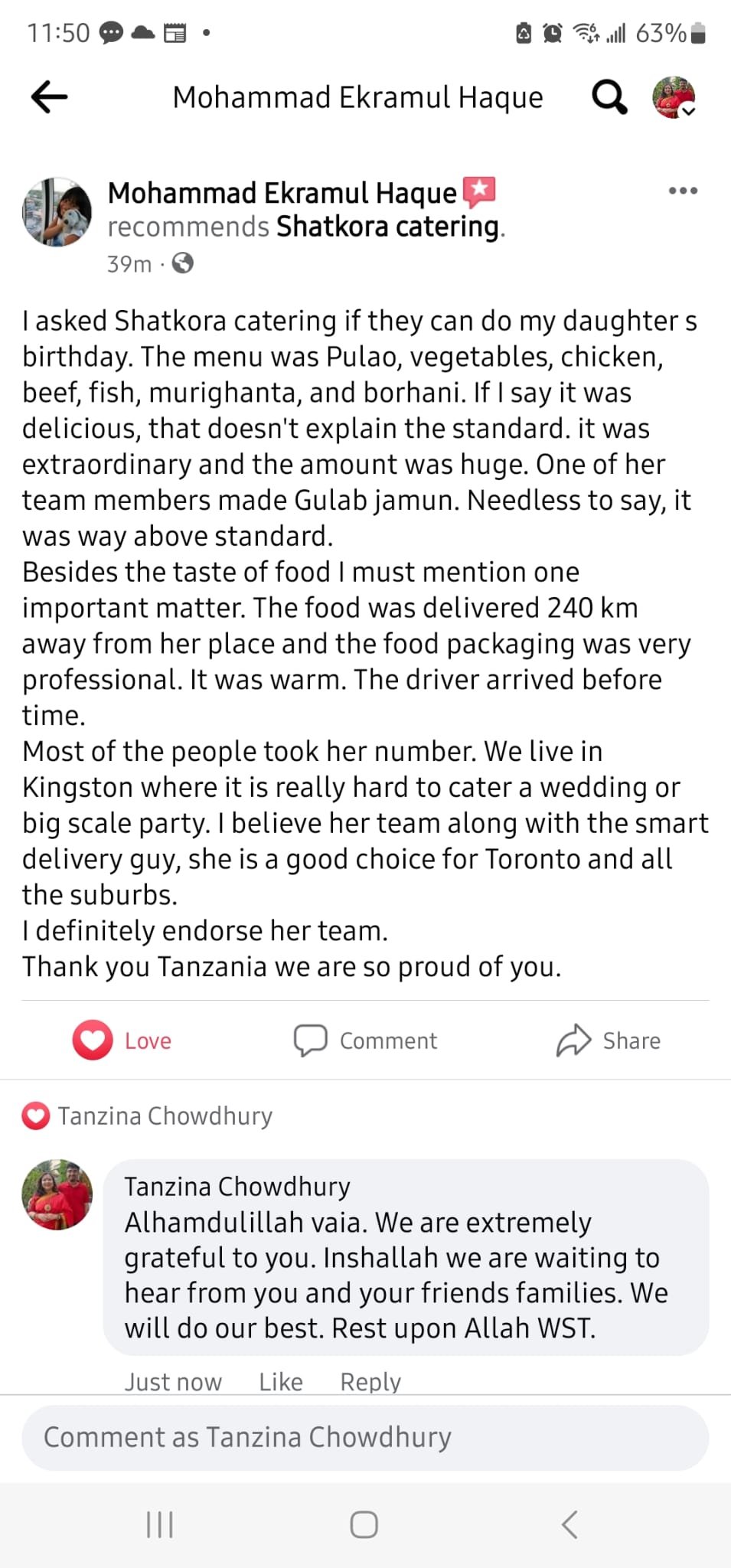Like Tanzina Chowdhury's comment

point(280,1381)
